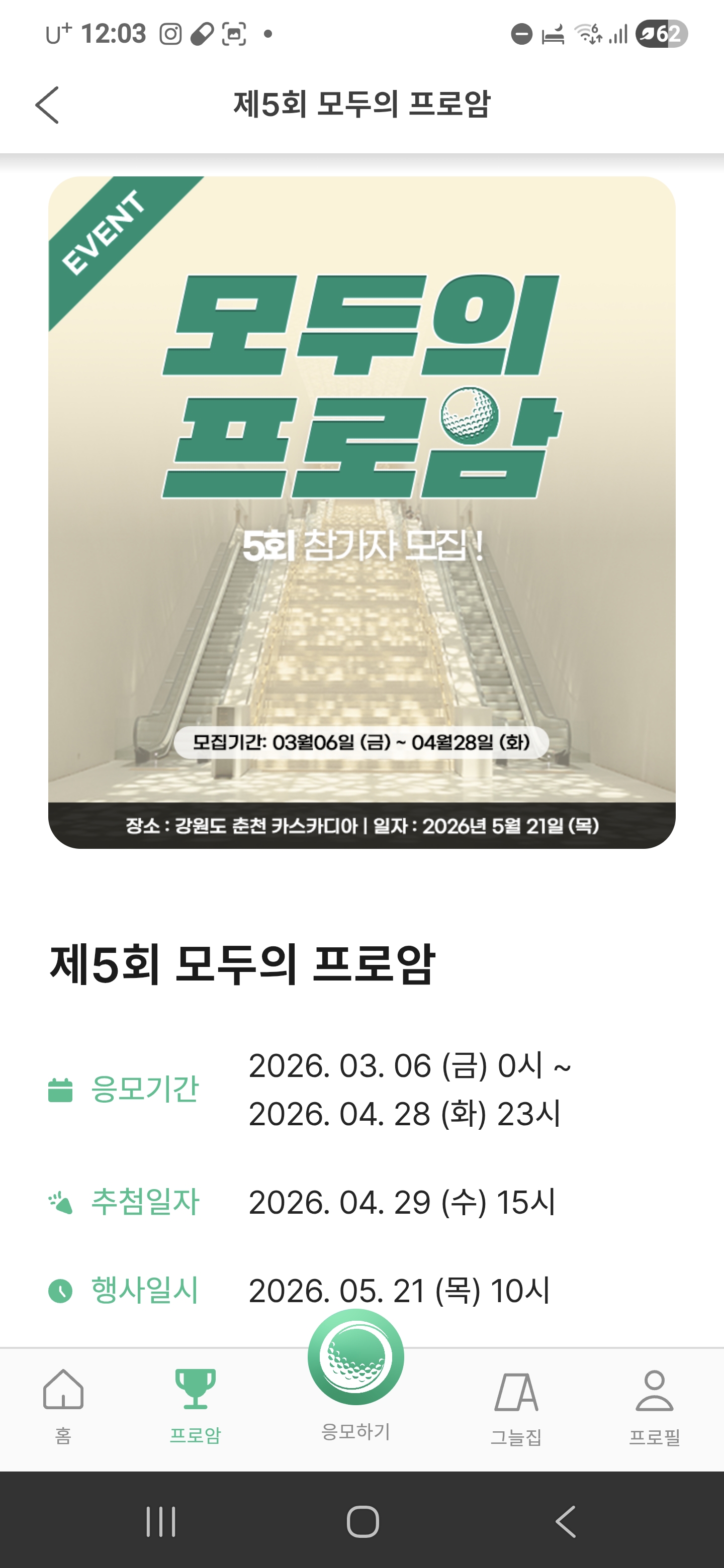Go to the phone's home screen
The image size is (724, 1568).
point(363,1522)
